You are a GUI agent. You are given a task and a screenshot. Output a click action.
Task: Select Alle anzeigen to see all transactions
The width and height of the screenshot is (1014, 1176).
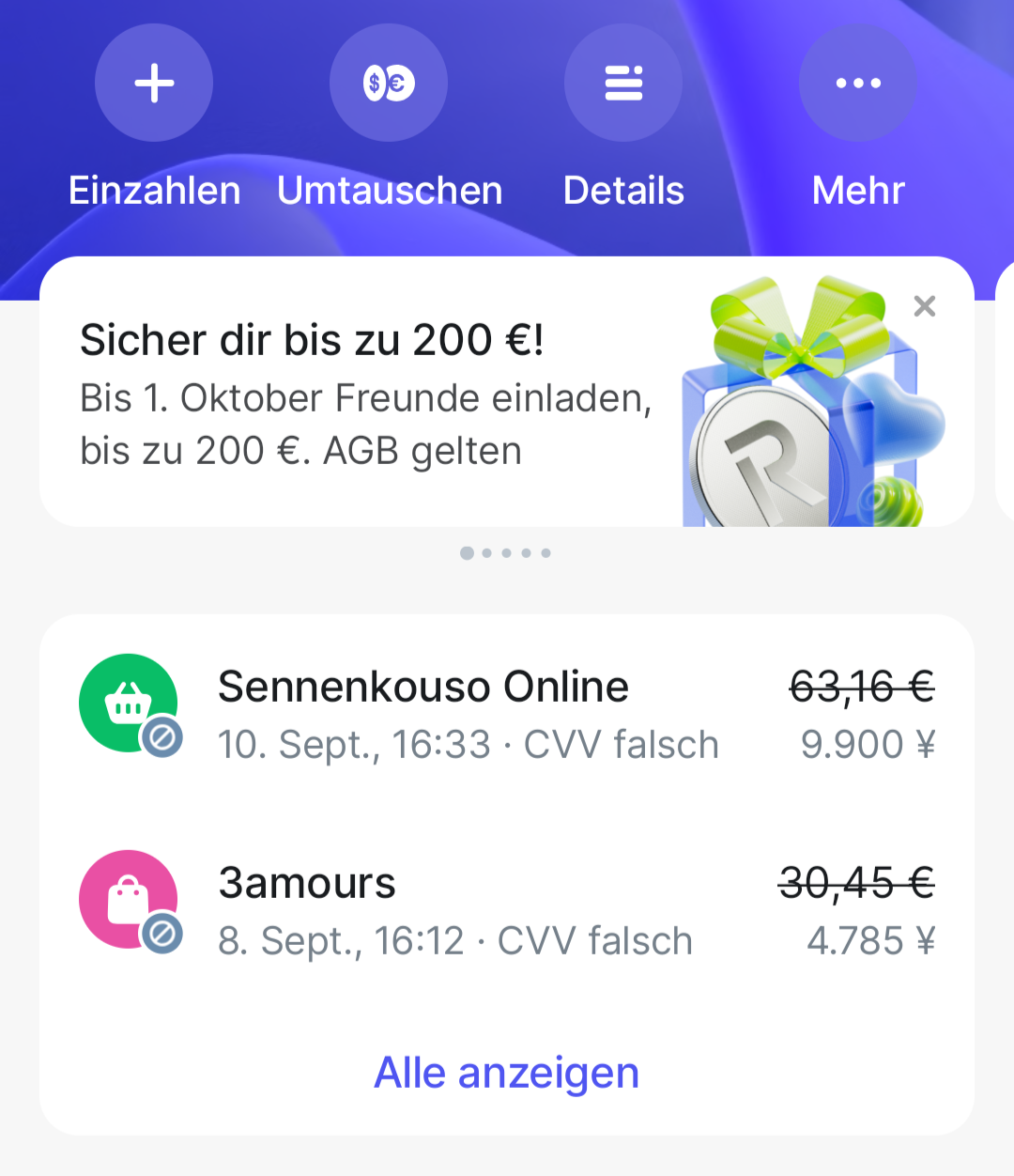point(507,1073)
